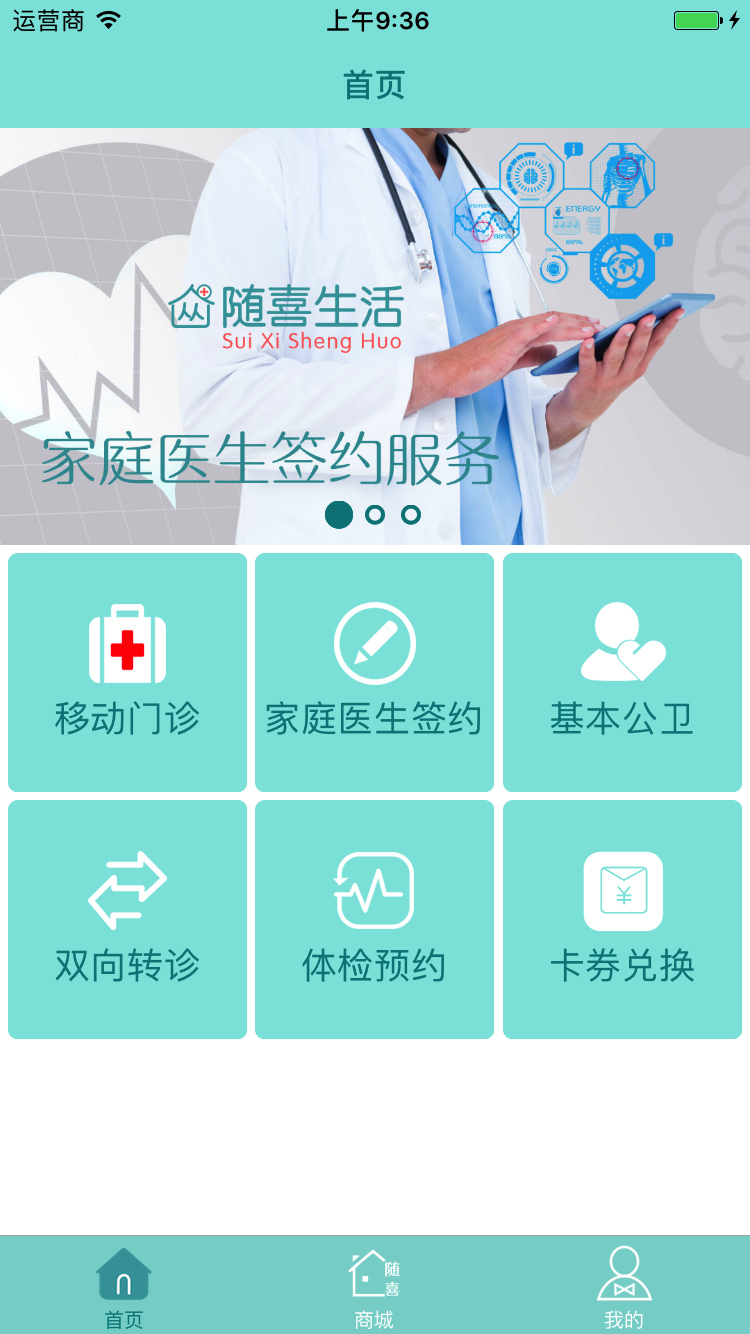Open 卡券兑换 coupon exchange

click(622, 919)
